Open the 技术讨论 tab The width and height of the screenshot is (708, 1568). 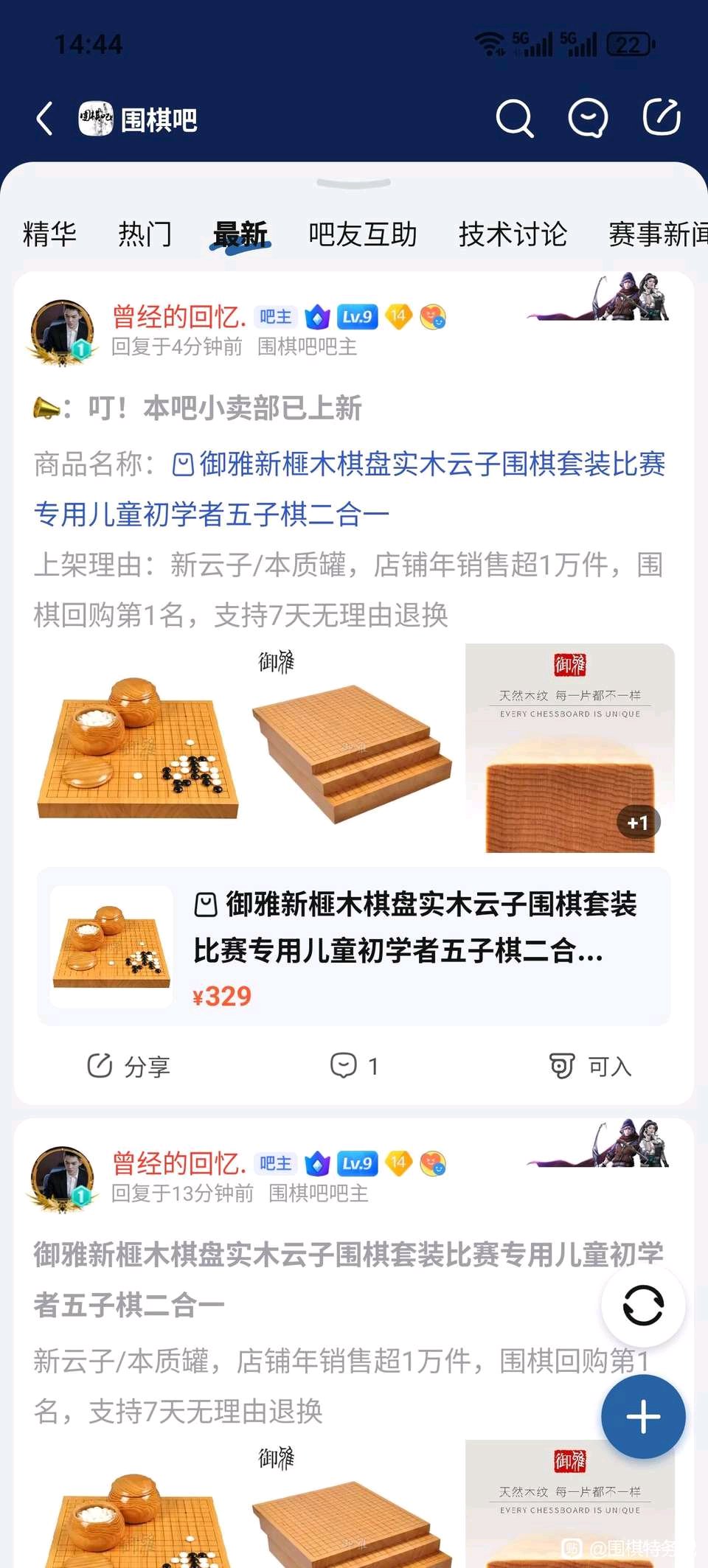tap(513, 234)
